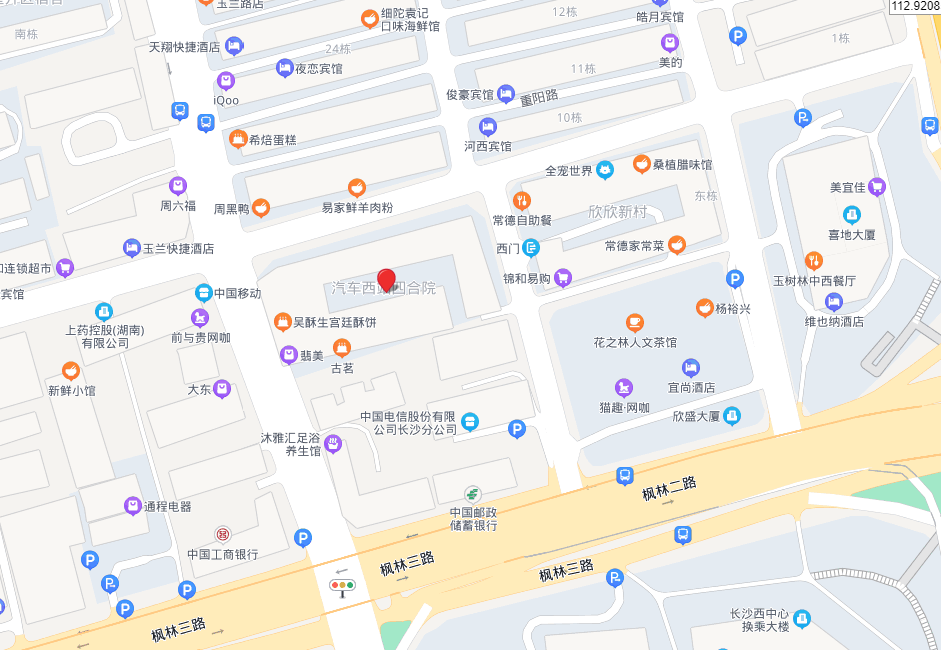Screen dimensions: 941x650
Task: Tap the 常德自助餐 restaurant marker
Action: pyautogui.click(x=521, y=201)
